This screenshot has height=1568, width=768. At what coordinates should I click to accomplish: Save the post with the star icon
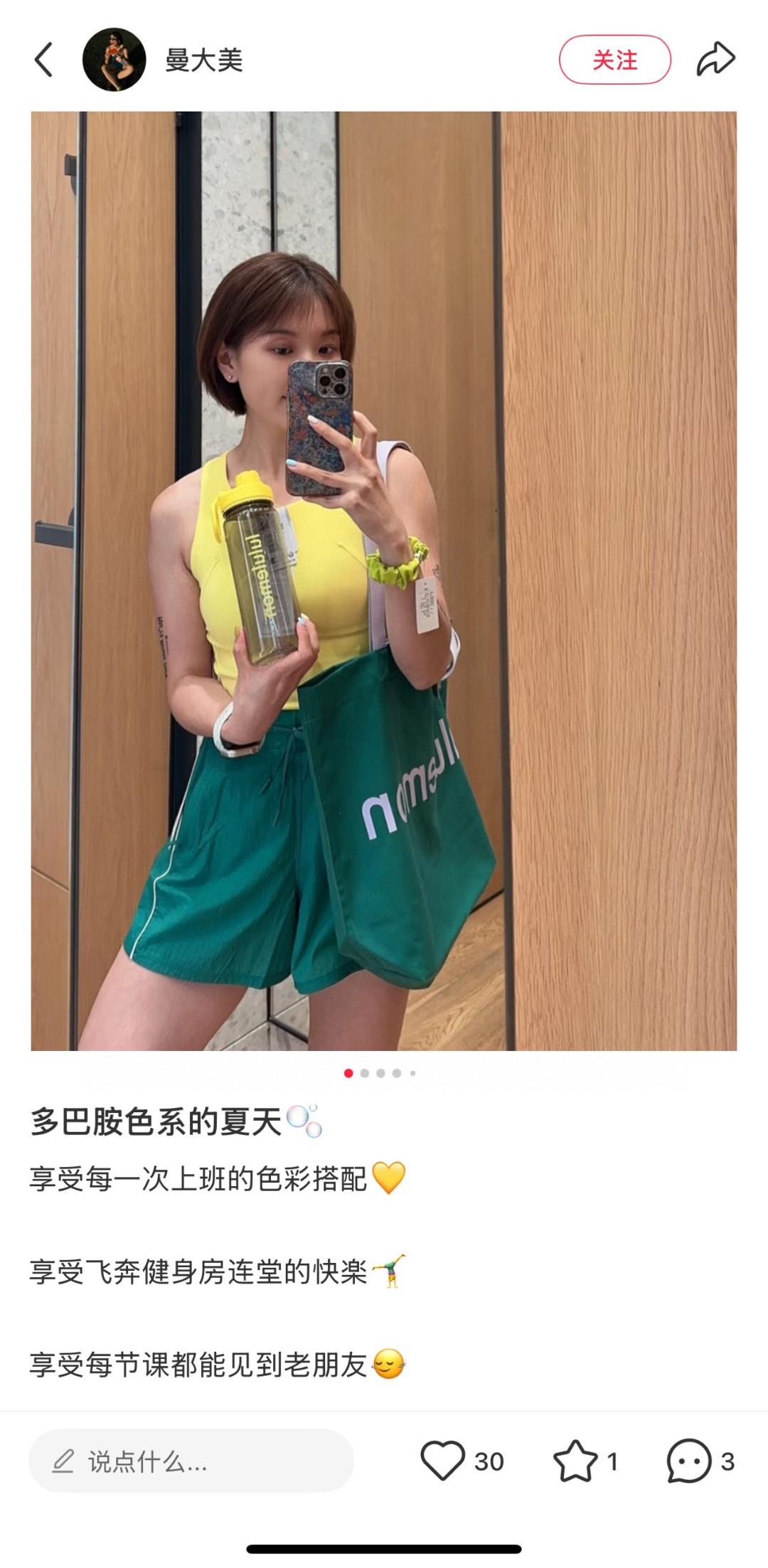[575, 1461]
